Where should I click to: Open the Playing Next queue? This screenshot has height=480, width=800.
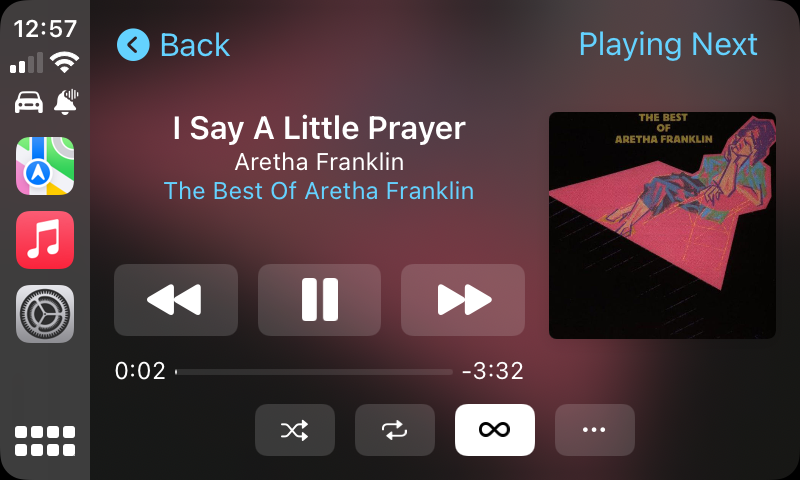tap(668, 45)
